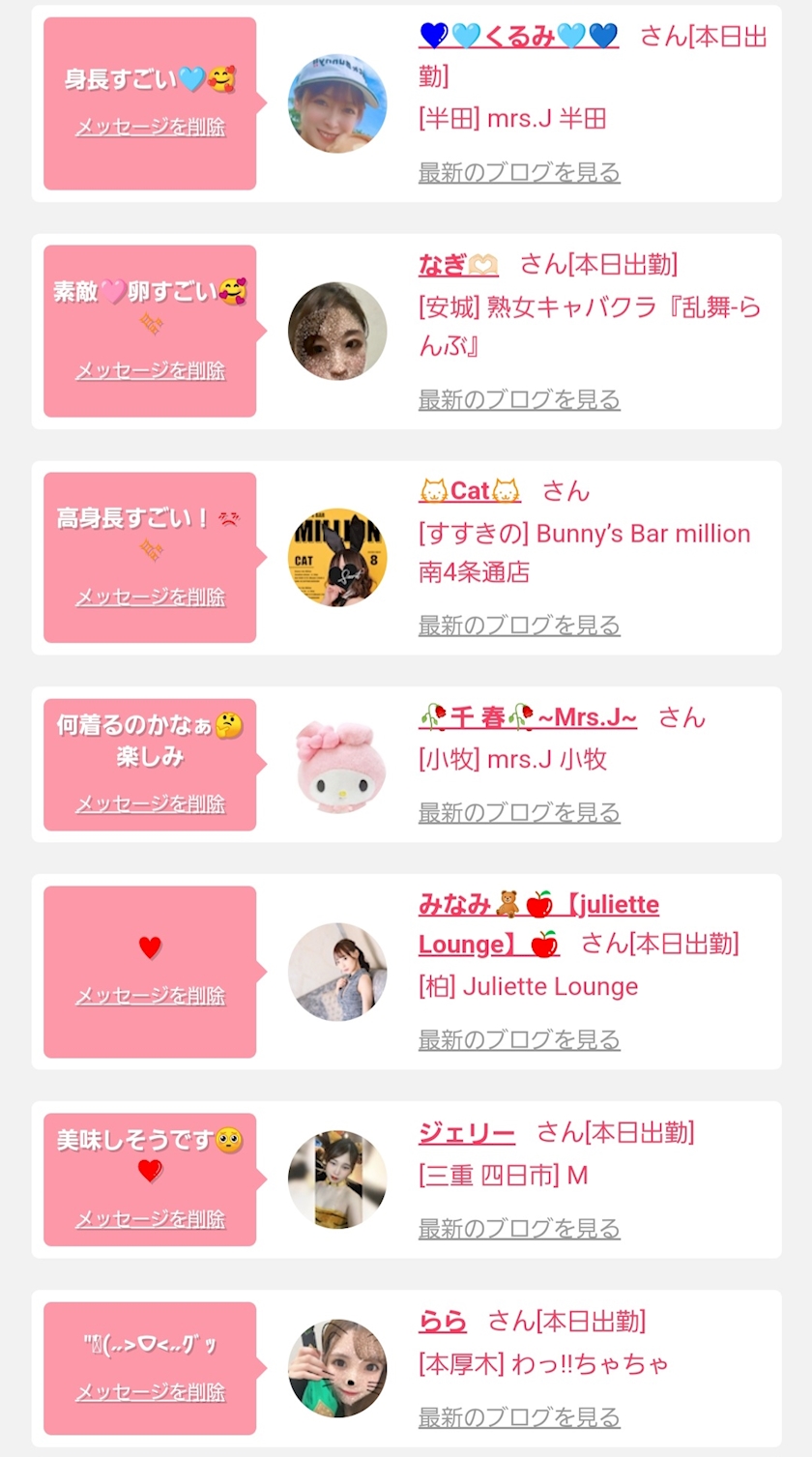The image size is (812, 1457).
Task: Delete the 高身長すごい message
Action: 150,597
